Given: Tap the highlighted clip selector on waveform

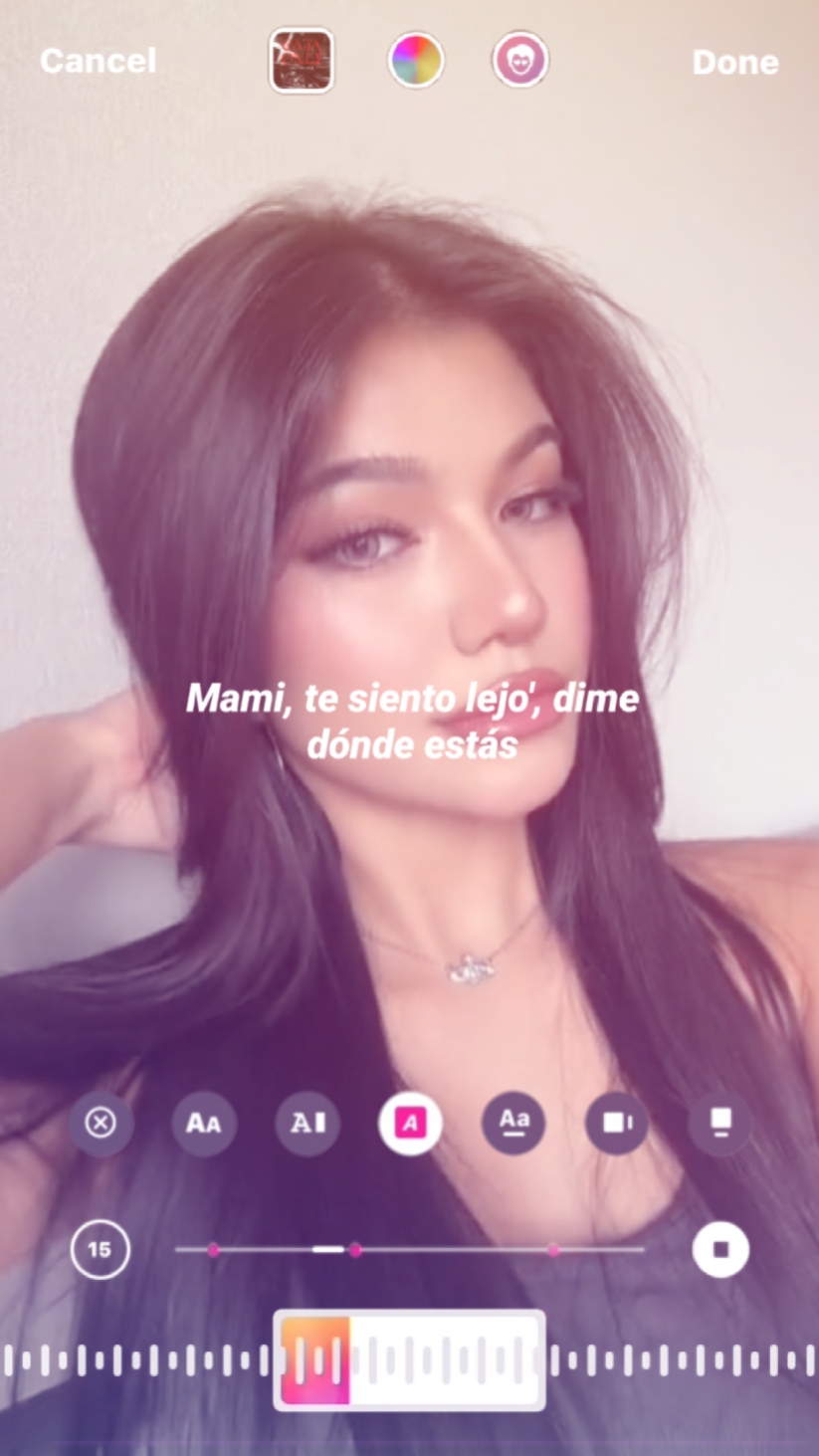Looking at the screenshot, I should 409,1360.
